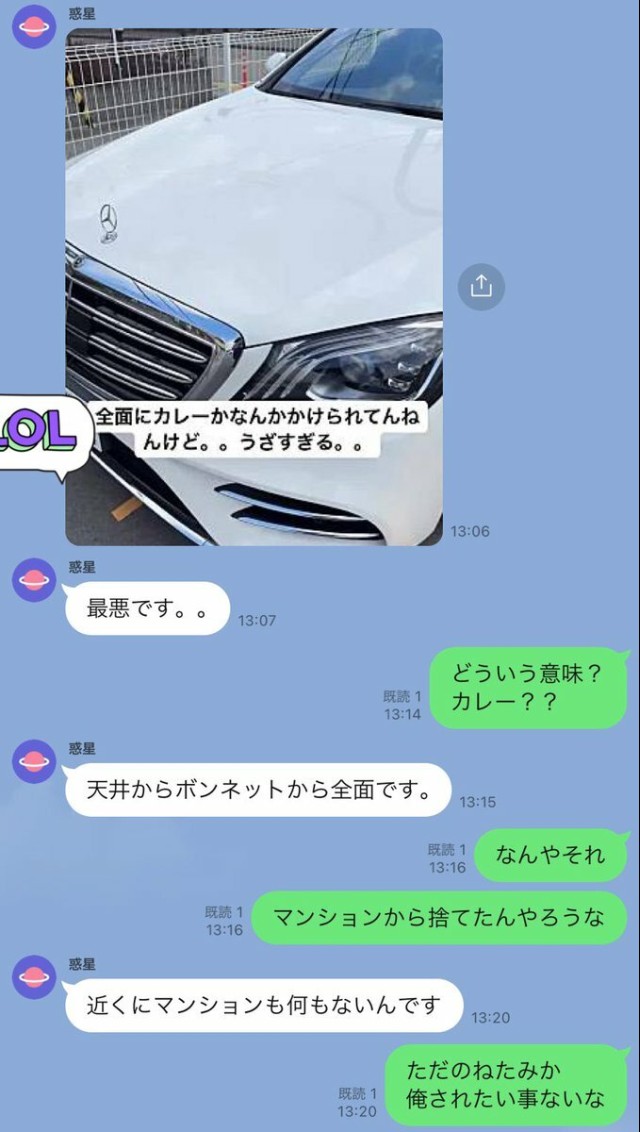This screenshot has height=1132, width=640.
Task: Open 惑星's avatar beside 天井からボンネット message
Action: coord(34,761)
